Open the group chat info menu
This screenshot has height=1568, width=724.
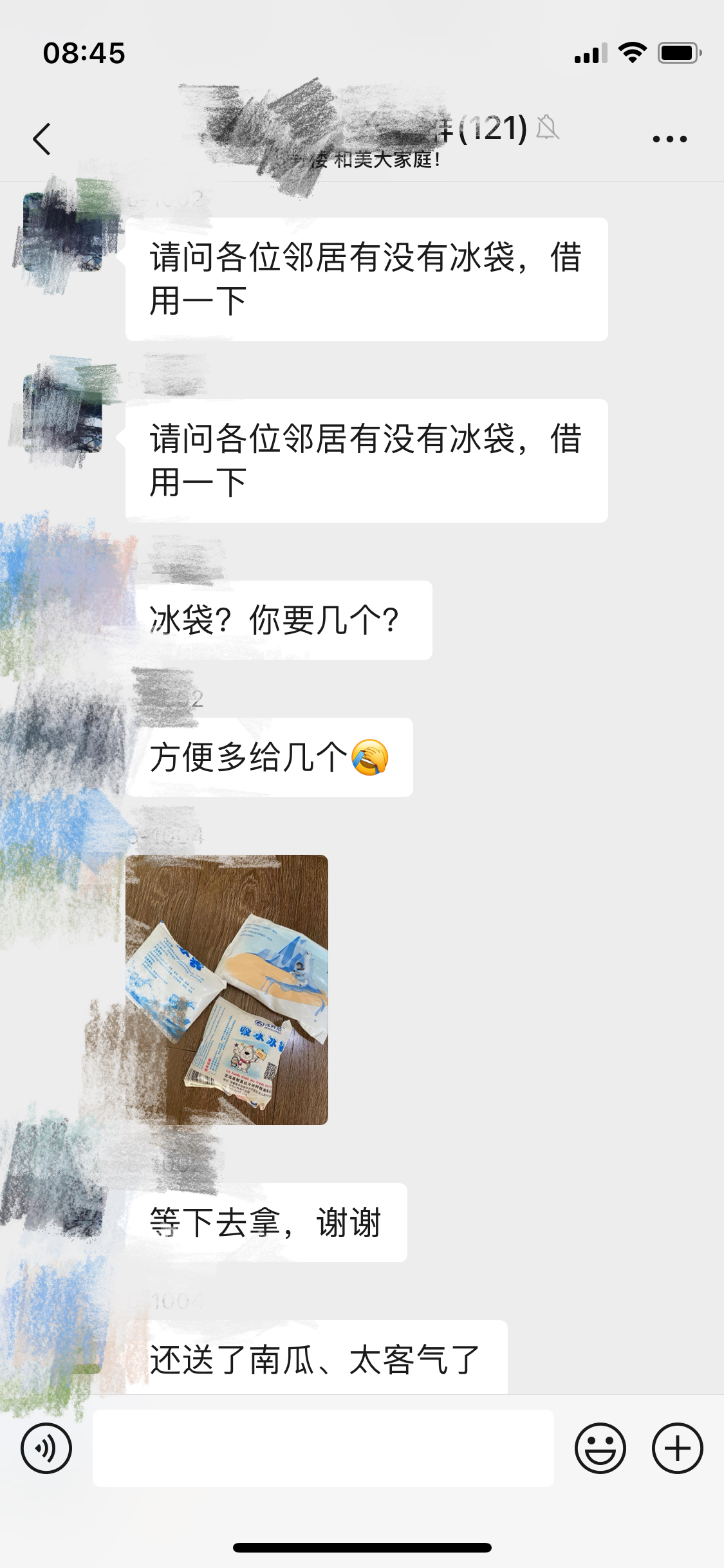pos(669,139)
